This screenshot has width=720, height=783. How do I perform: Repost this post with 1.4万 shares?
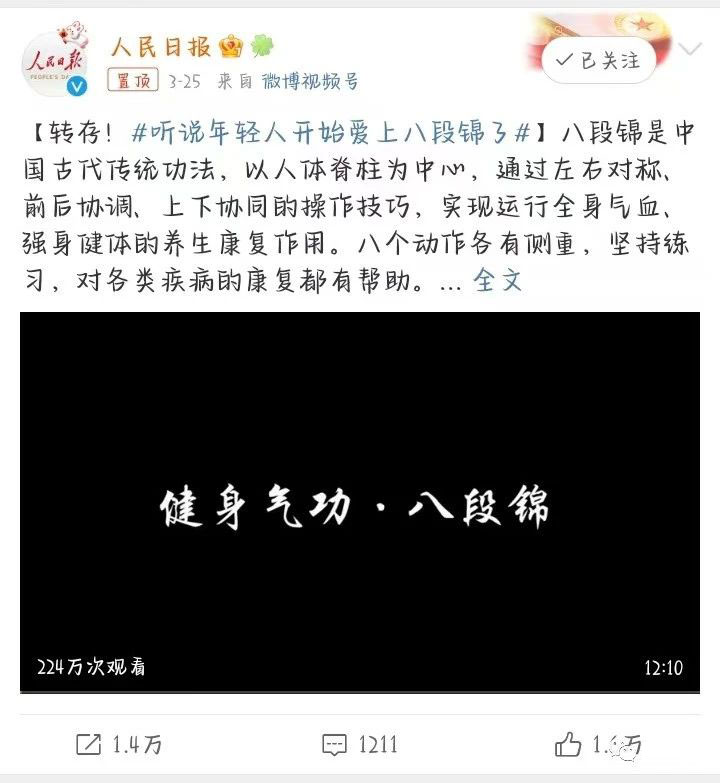click(119, 744)
